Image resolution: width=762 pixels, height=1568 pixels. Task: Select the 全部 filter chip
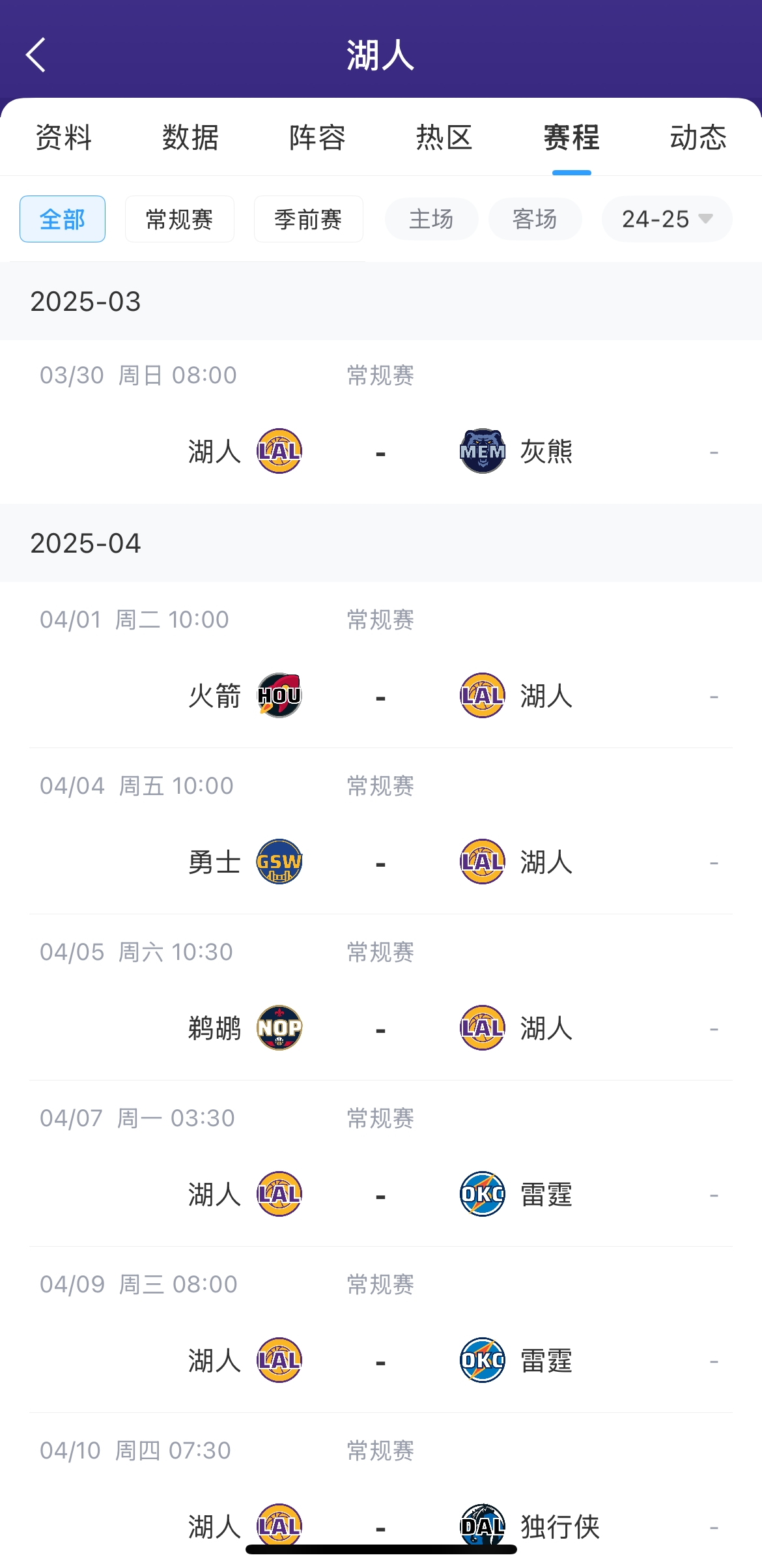pyautogui.click(x=63, y=219)
